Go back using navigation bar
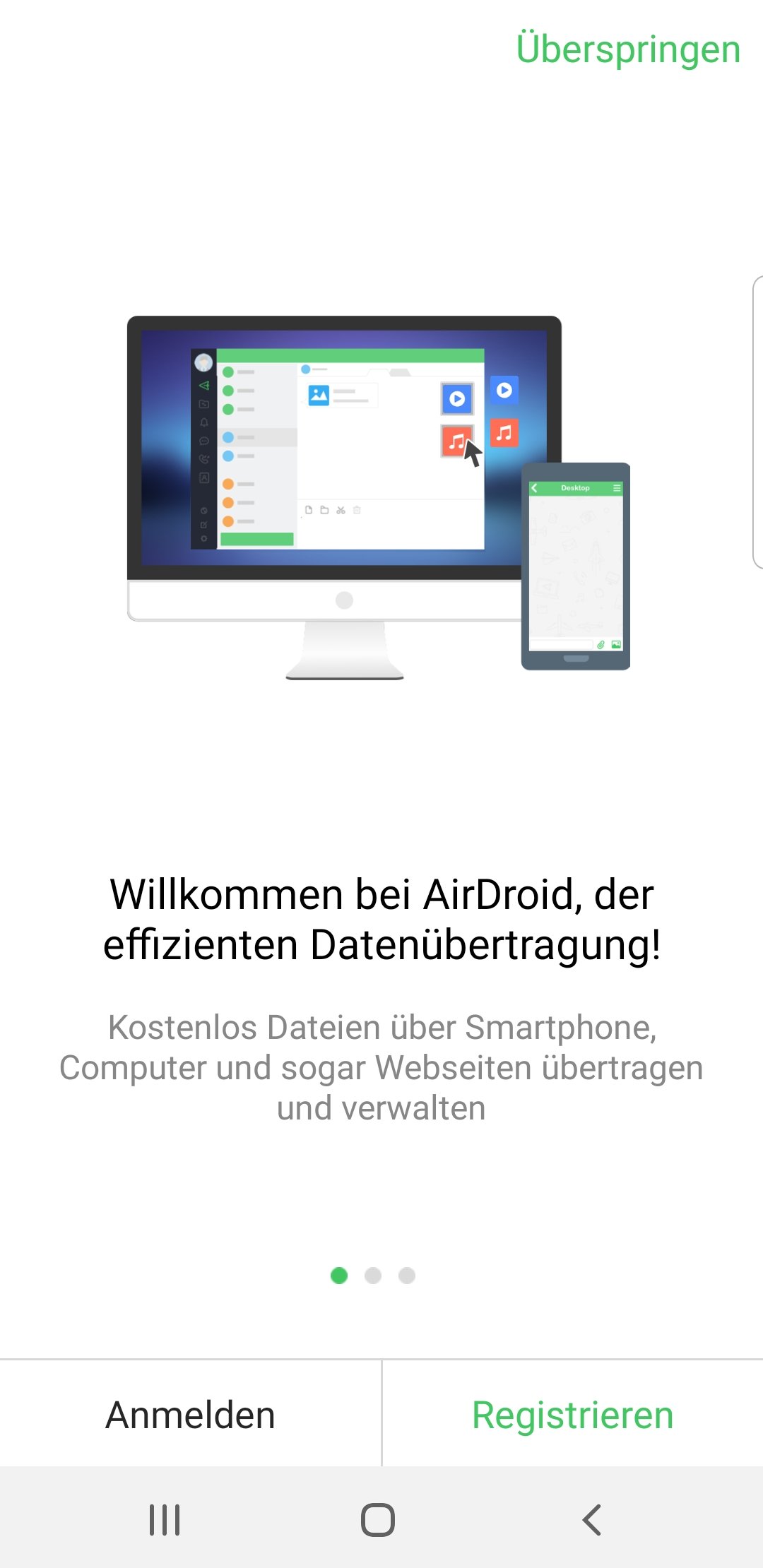 592,1519
